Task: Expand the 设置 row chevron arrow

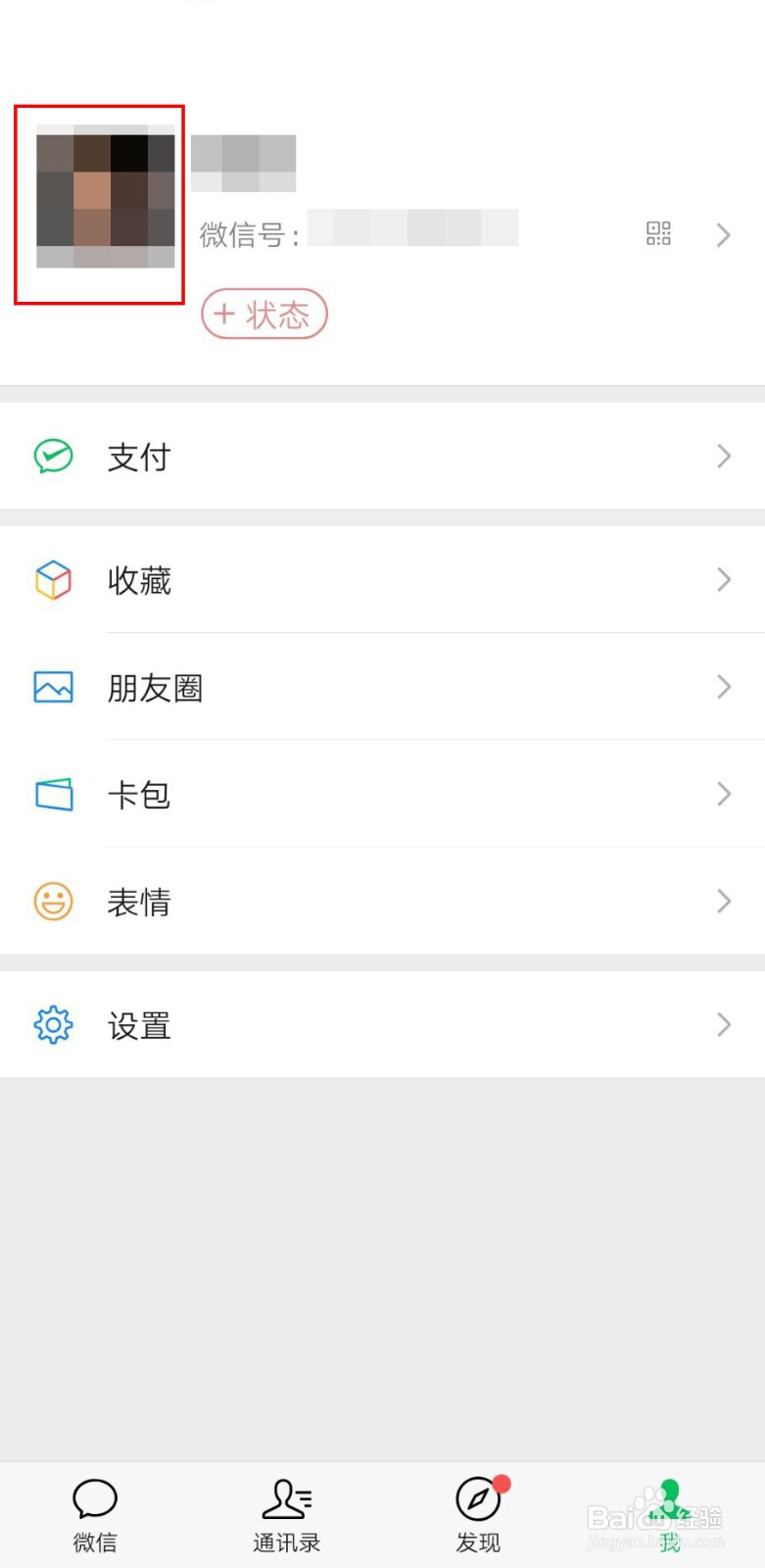Action: 723,1025
